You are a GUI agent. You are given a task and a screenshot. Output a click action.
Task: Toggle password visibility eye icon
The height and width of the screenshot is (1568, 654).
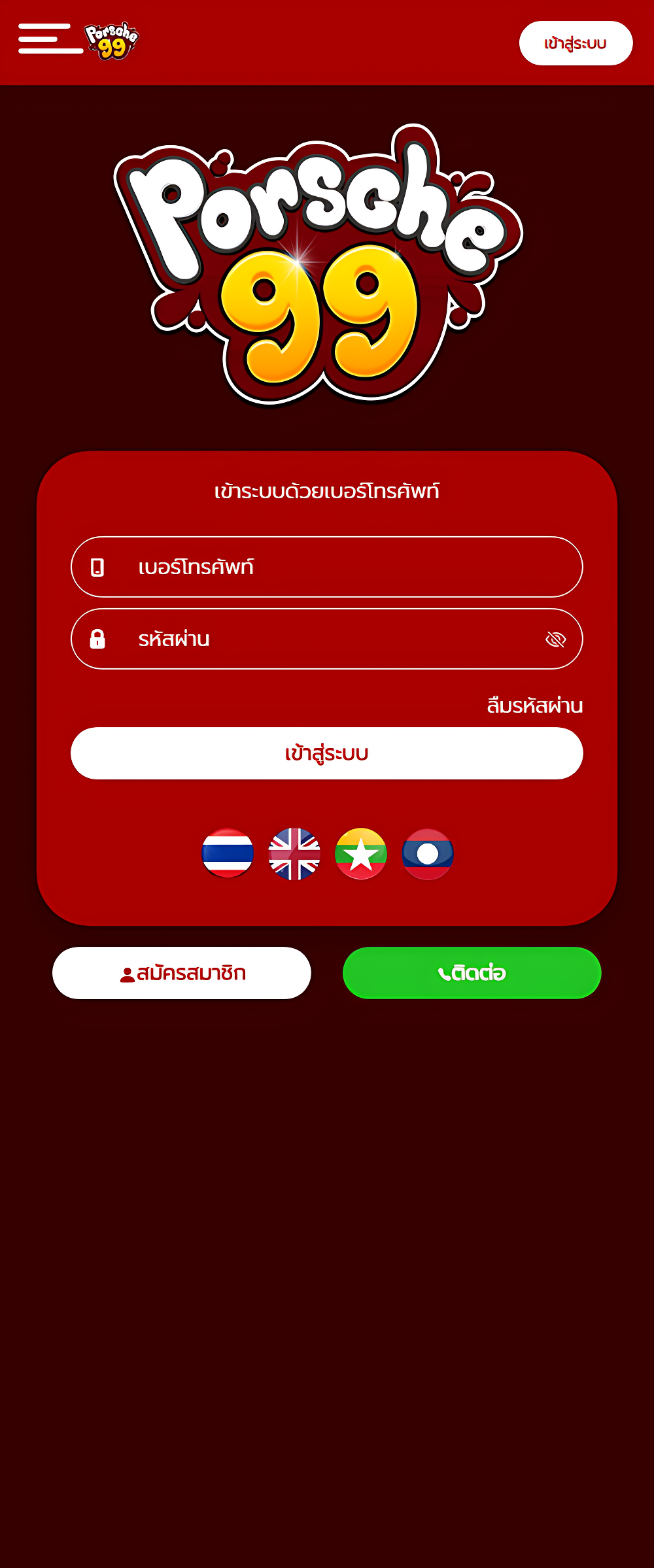point(555,639)
